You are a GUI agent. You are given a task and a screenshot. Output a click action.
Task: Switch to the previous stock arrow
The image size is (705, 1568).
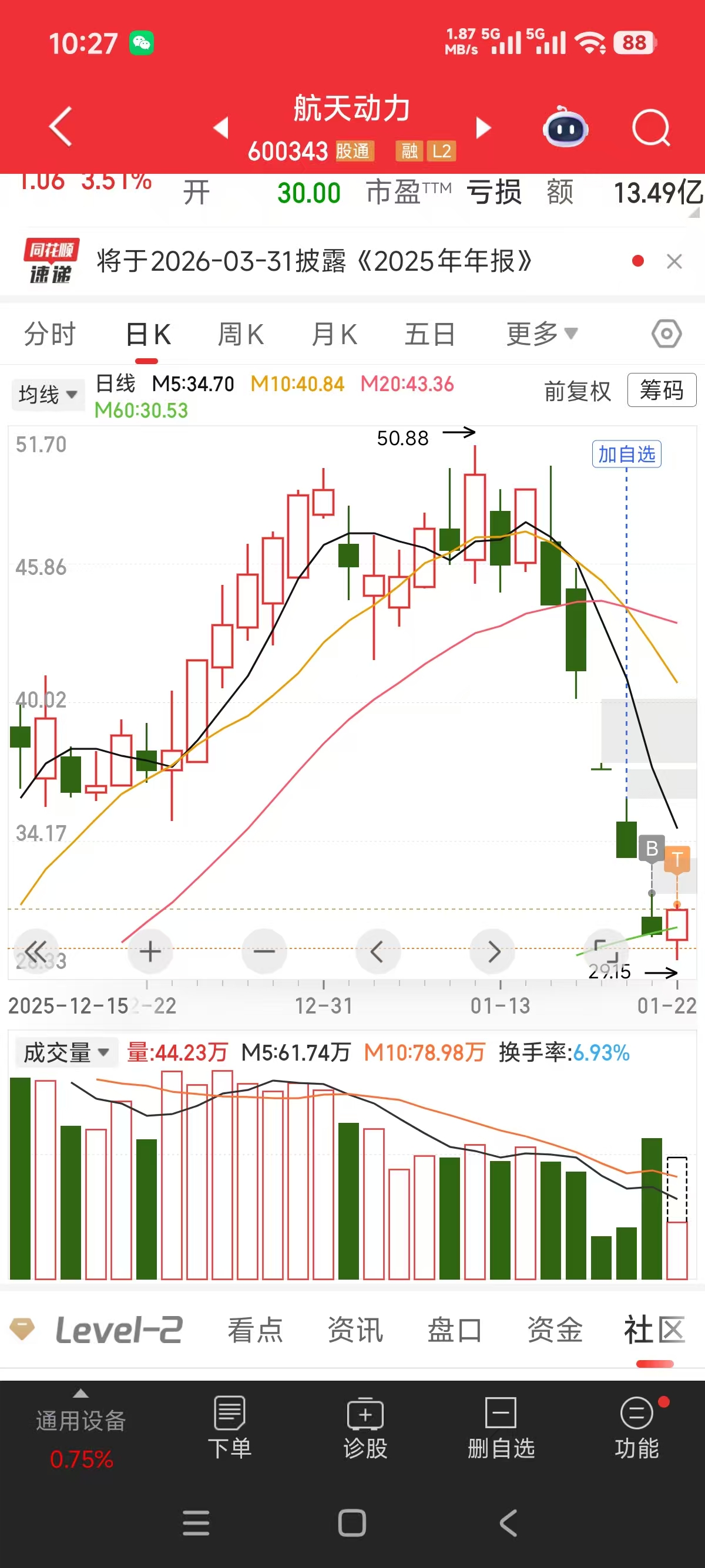tap(221, 128)
